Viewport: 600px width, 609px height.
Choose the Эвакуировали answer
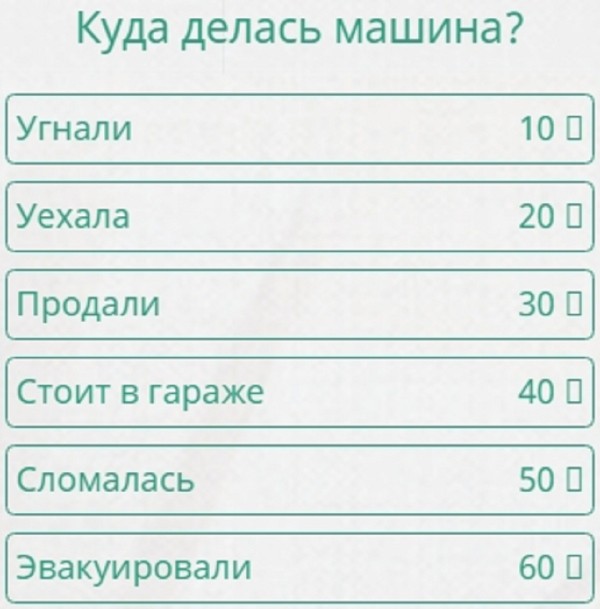pos(299,568)
